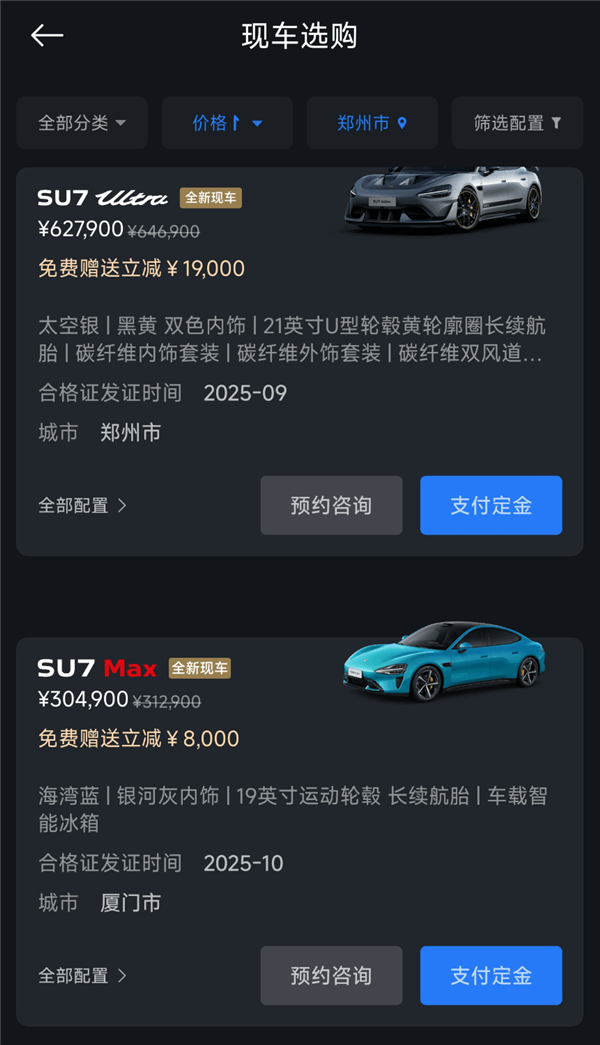Open the 全部分类 category dropdown
Viewport: 600px width, 1045px height.
coord(82,123)
